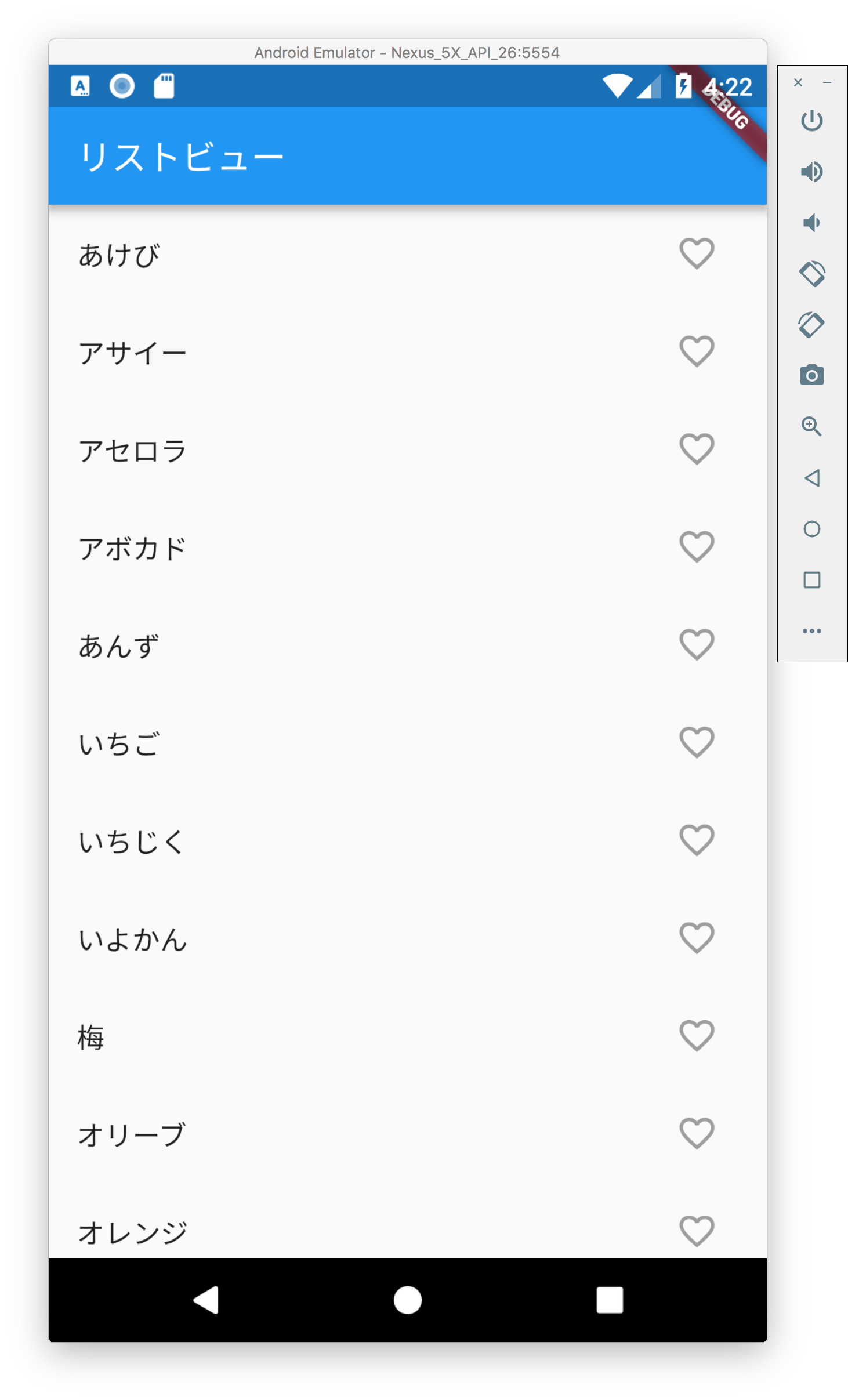Go back with the system back button
Screen dimensions: 848x1400
206,1300
